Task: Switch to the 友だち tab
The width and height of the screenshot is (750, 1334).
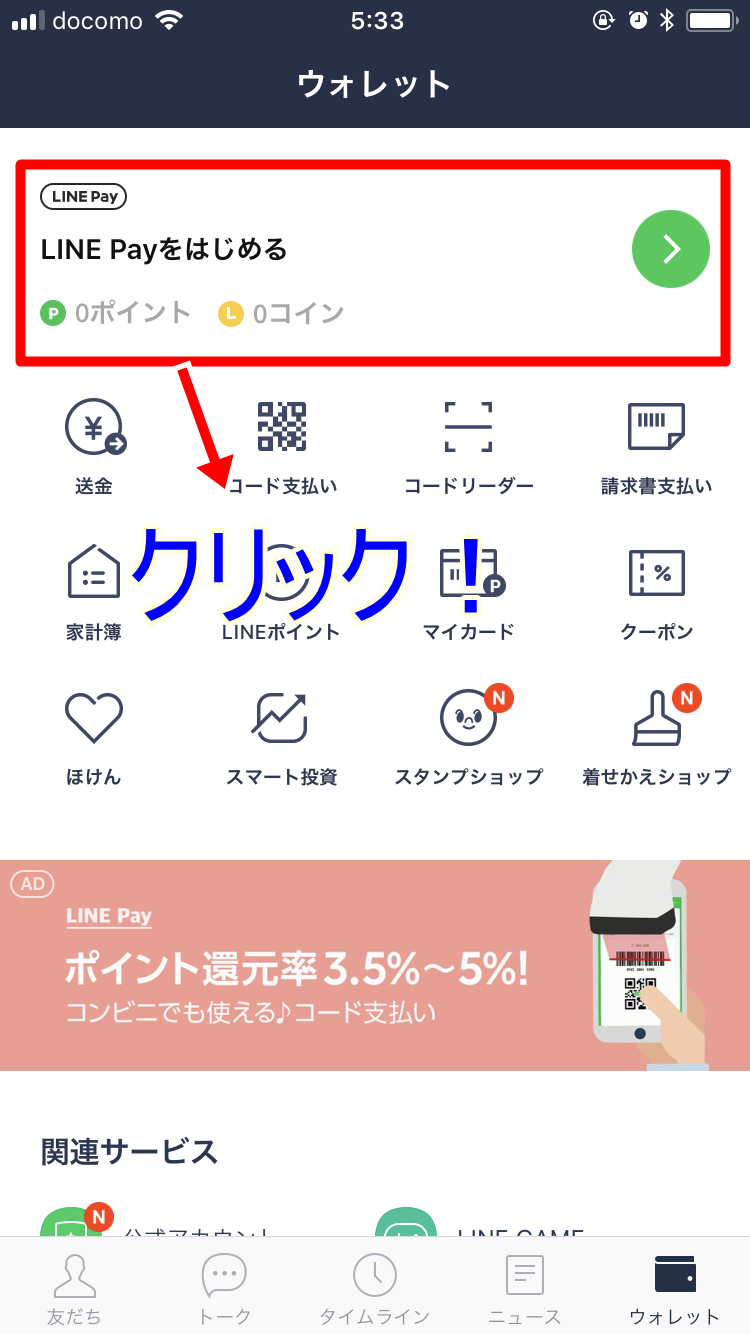Action: 74,1287
